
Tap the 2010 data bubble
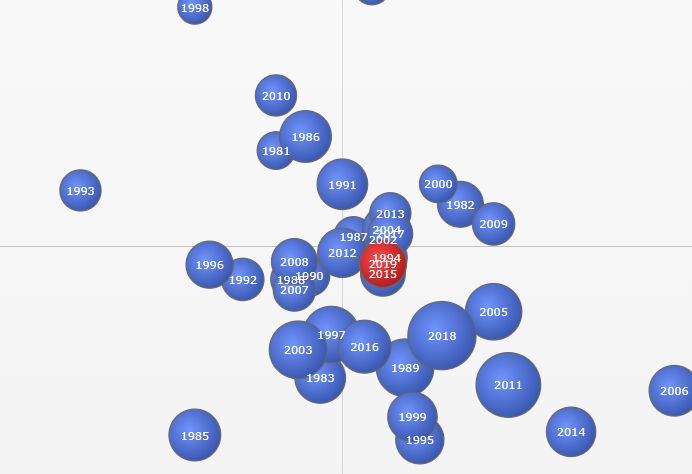click(x=276, y=96)
